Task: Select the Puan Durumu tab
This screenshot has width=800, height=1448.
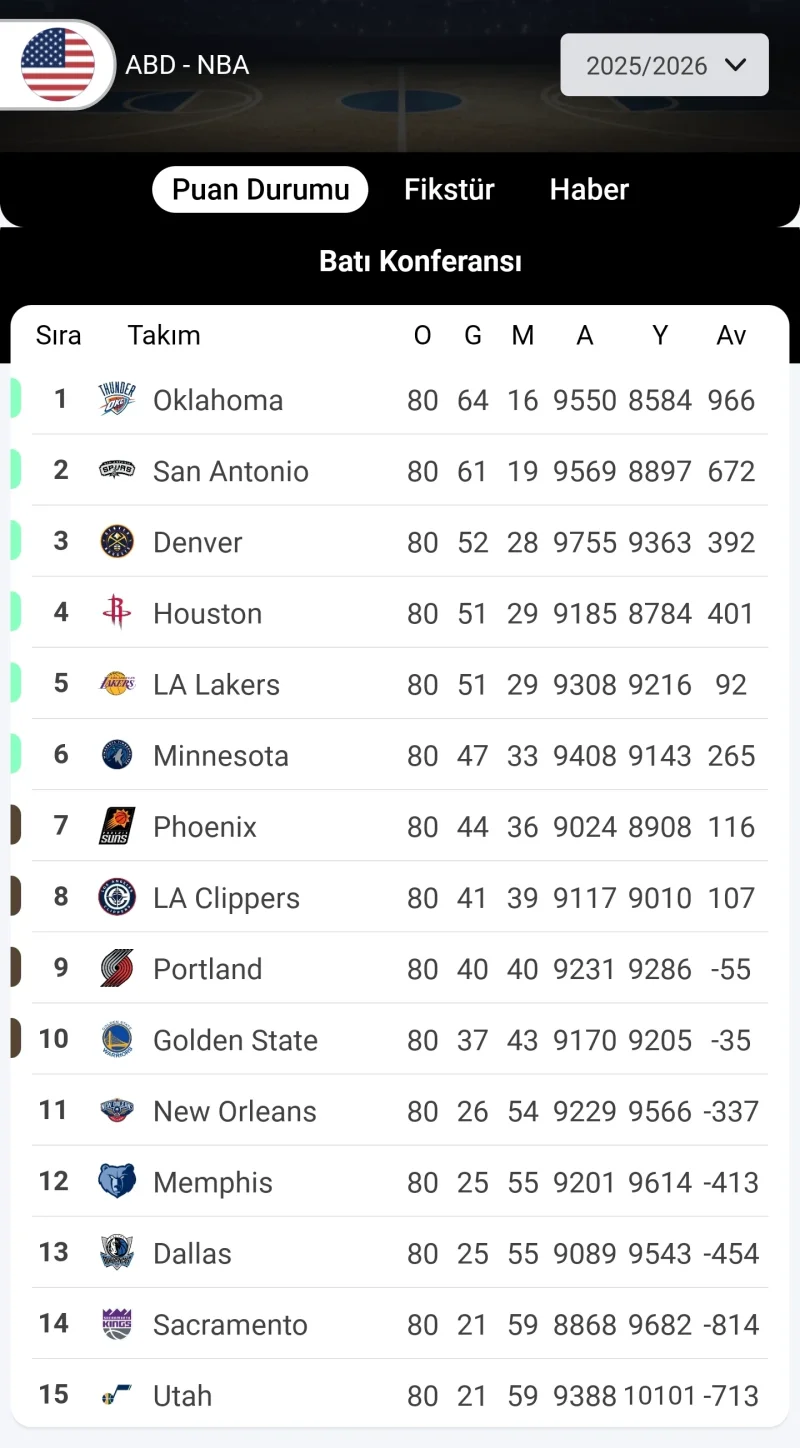Action: (260, 189)
